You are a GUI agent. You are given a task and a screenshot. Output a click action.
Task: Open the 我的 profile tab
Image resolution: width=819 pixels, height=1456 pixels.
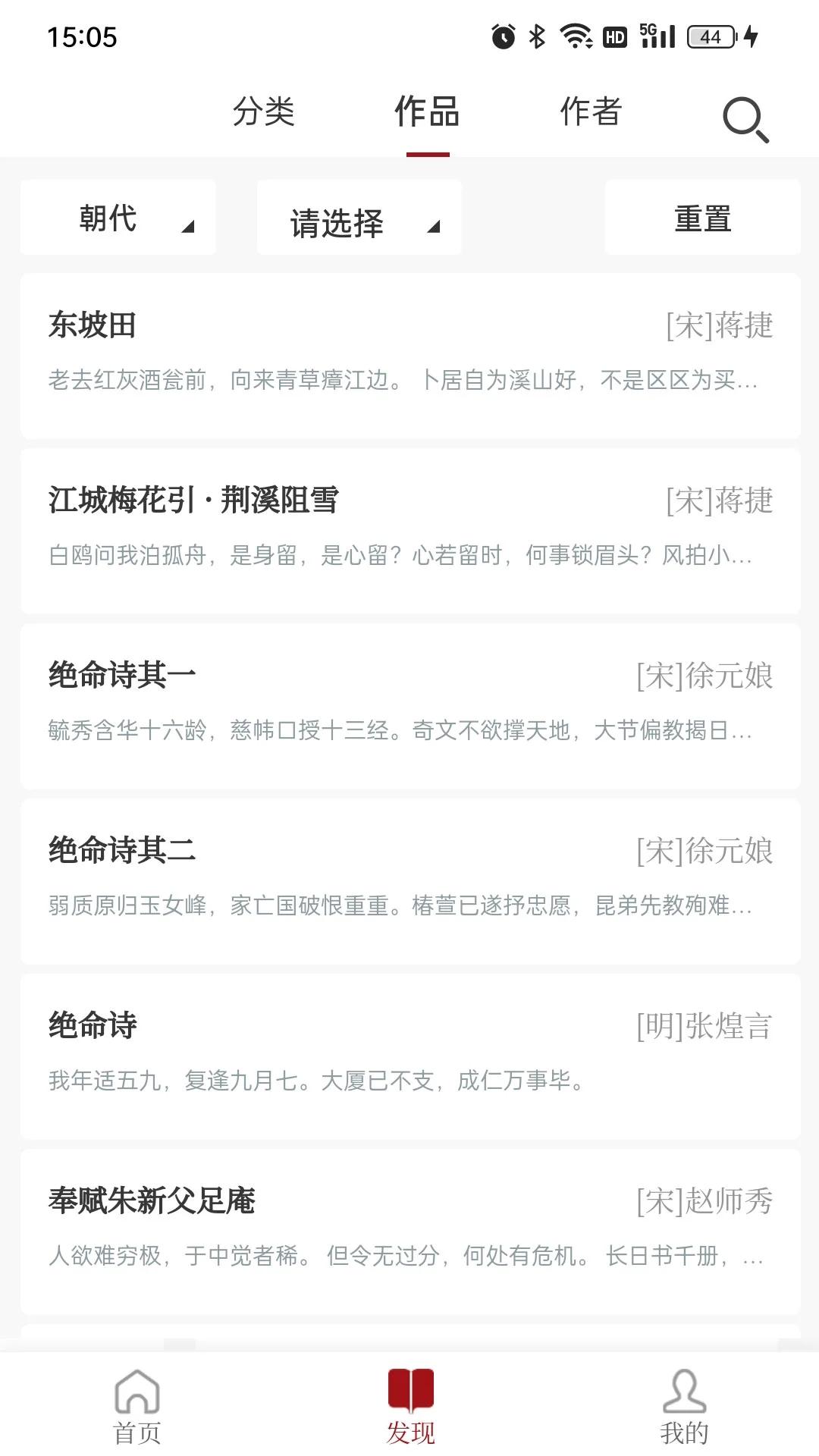coord(684,1407)
